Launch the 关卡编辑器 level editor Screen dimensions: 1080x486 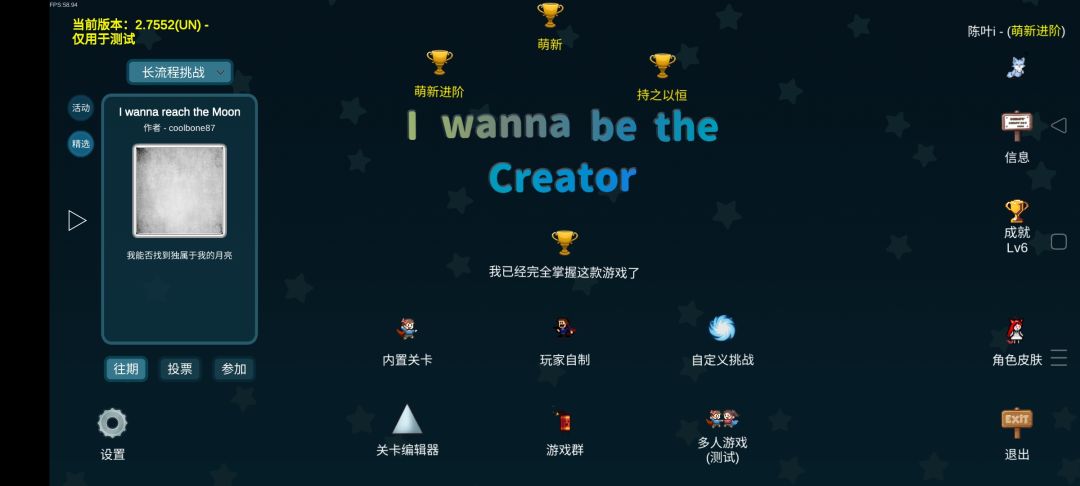pyautogui.click(x=407, y=430)
